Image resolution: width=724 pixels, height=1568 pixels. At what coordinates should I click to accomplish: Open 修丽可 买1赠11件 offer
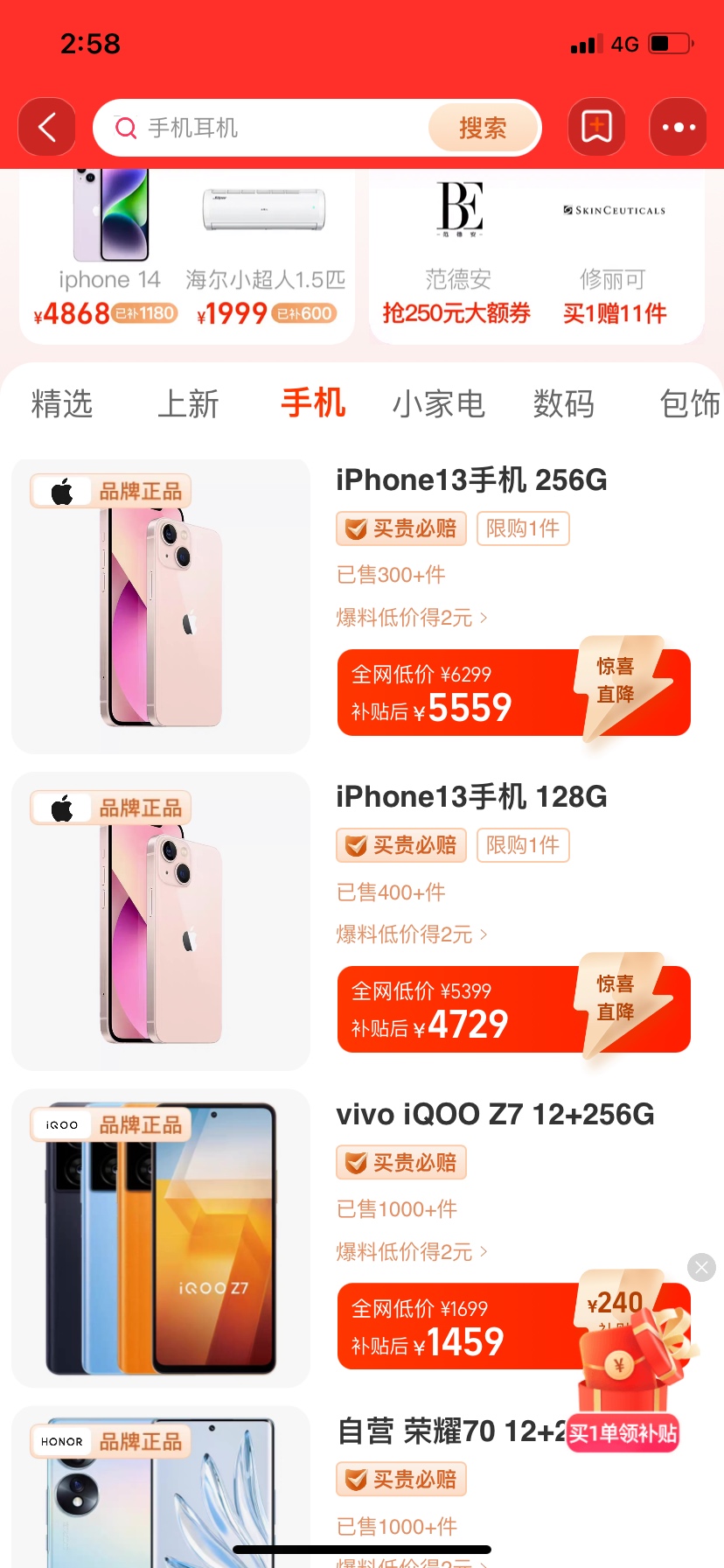pos(614,254)
